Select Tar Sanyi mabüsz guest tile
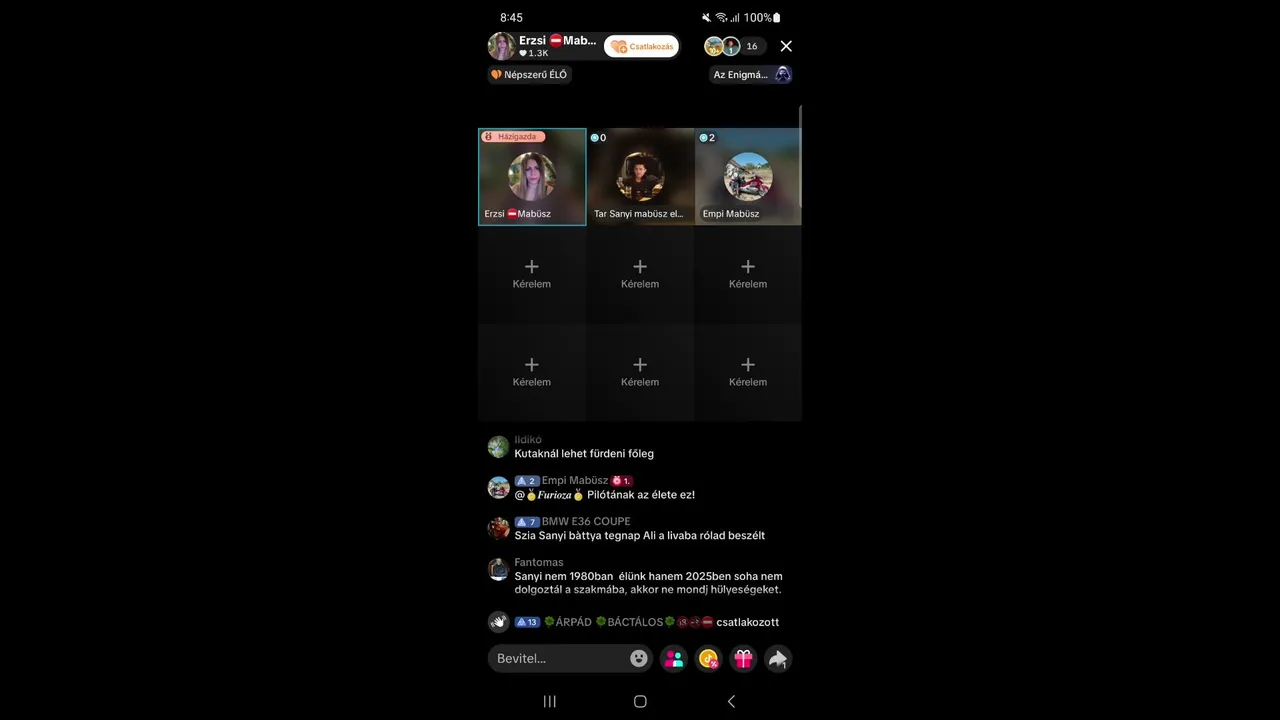This screenshot has height=720, width=1280. point(640,177)
